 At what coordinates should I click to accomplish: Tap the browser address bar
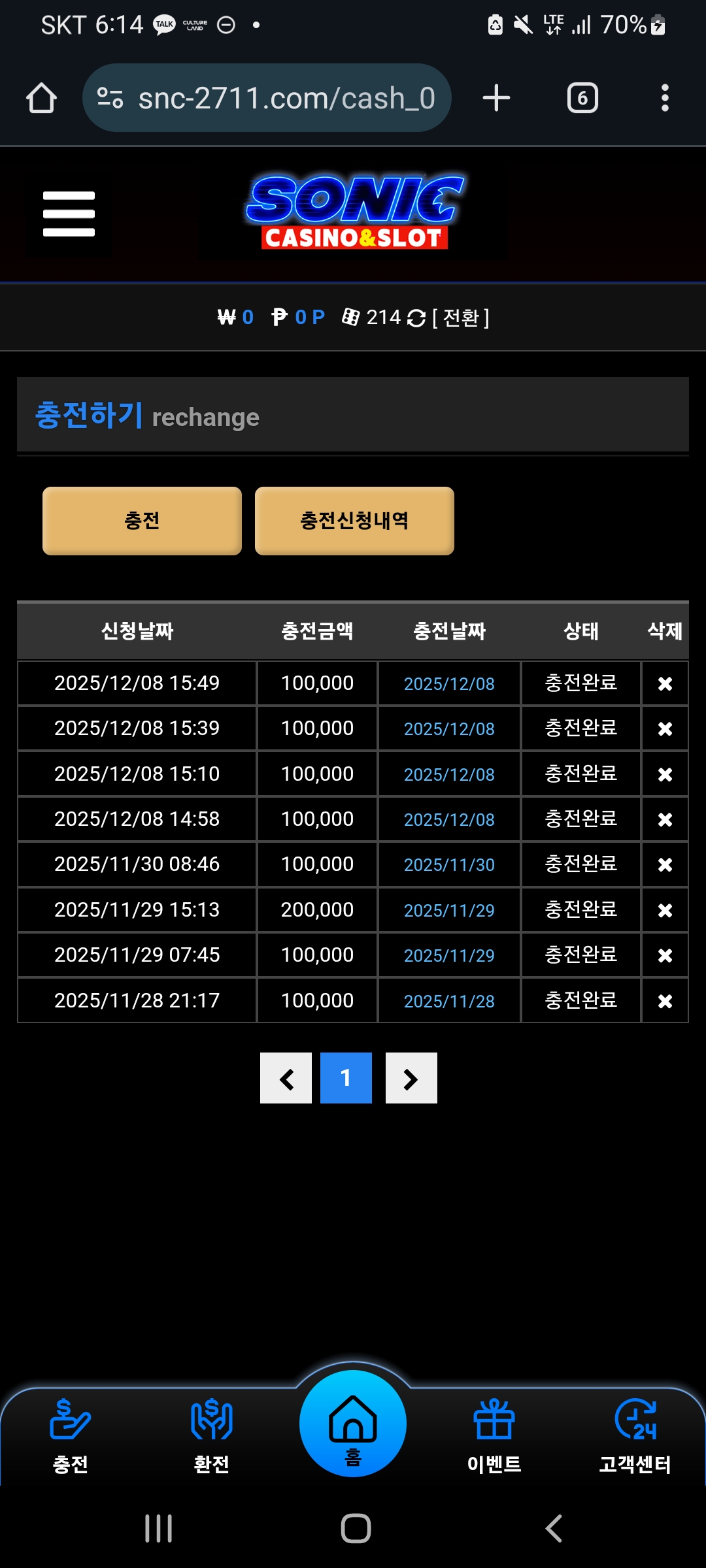pos(267,98)
